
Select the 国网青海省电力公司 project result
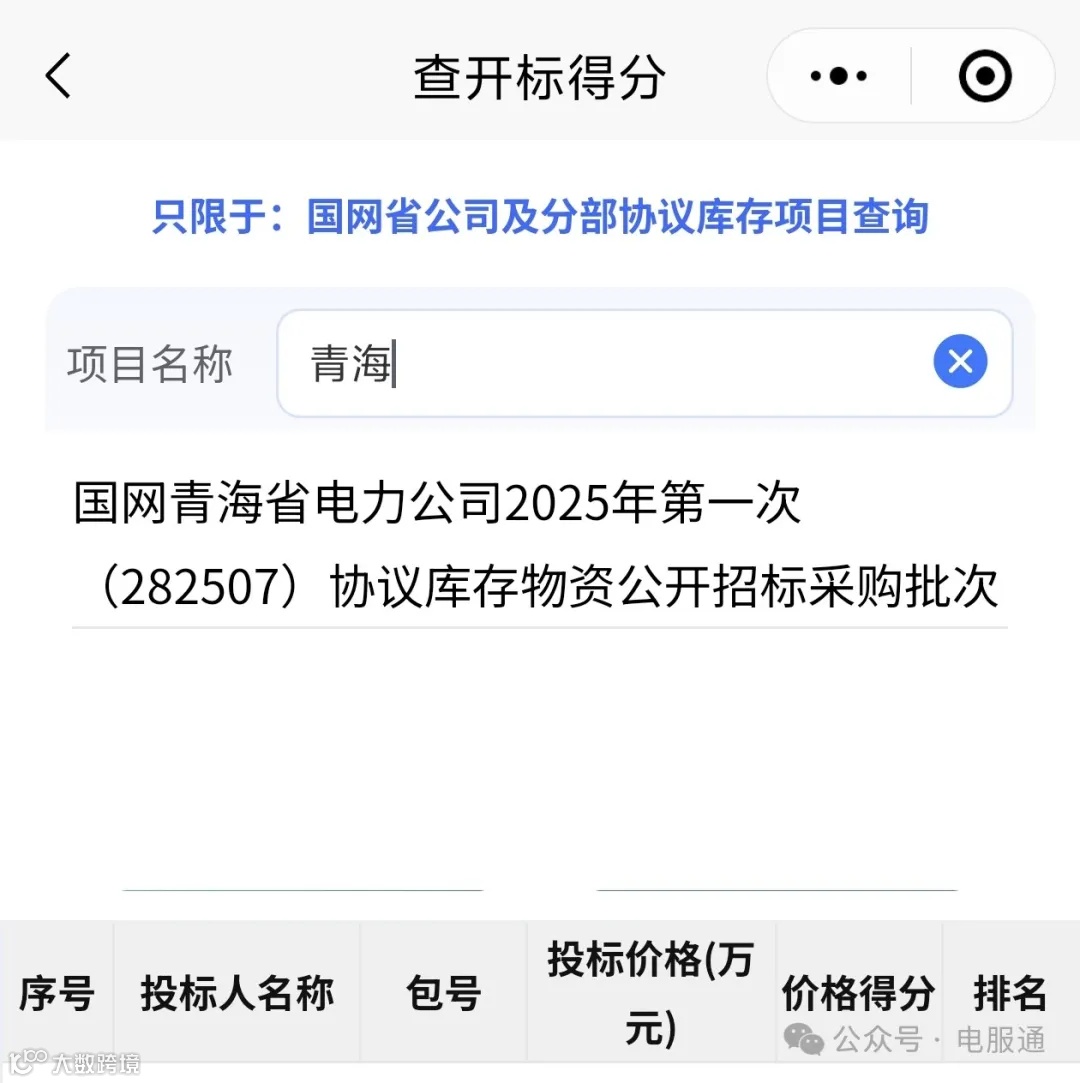click(x=538, y=545)
